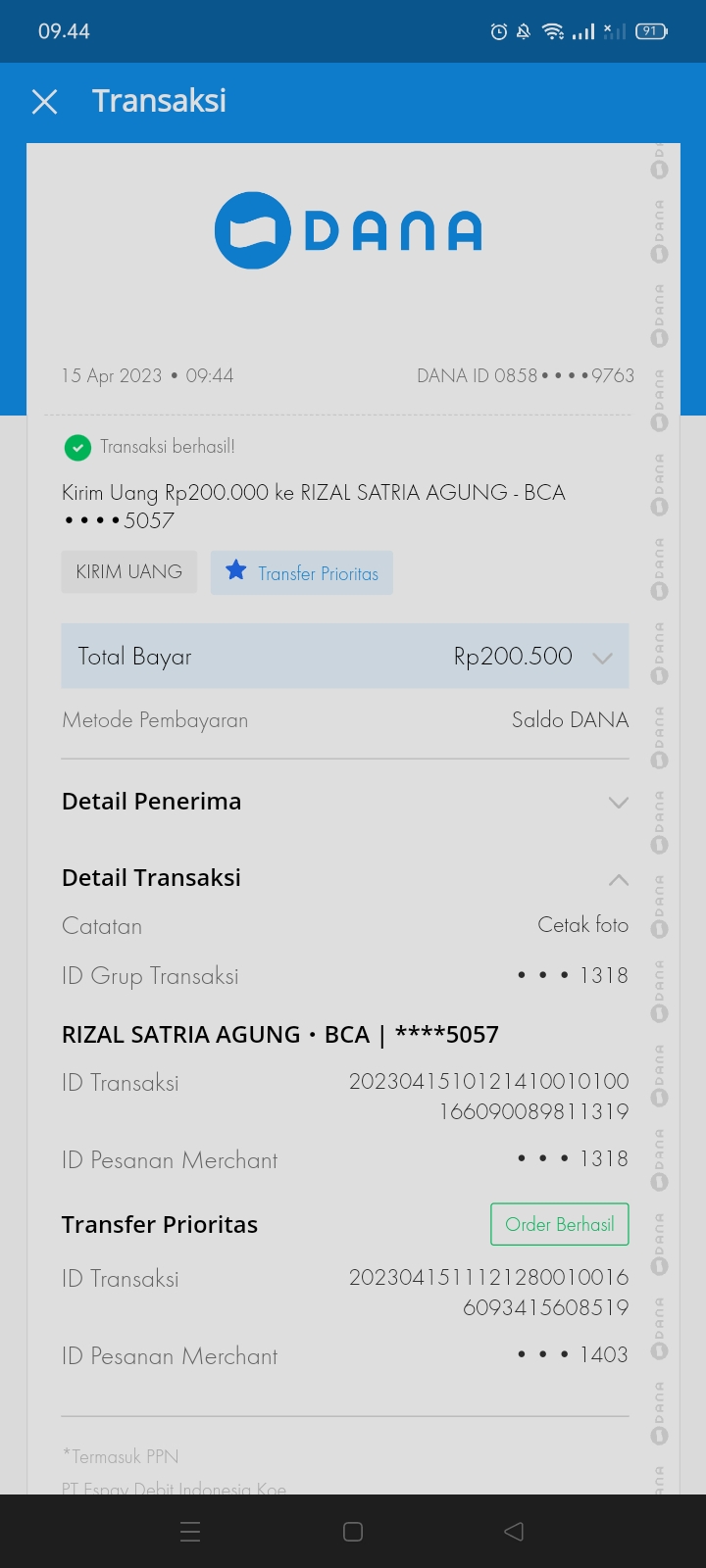Expand the Total Bayar breakdown
The height and width of the screenshot is (1568, 706).
click(x=602, y=658)
